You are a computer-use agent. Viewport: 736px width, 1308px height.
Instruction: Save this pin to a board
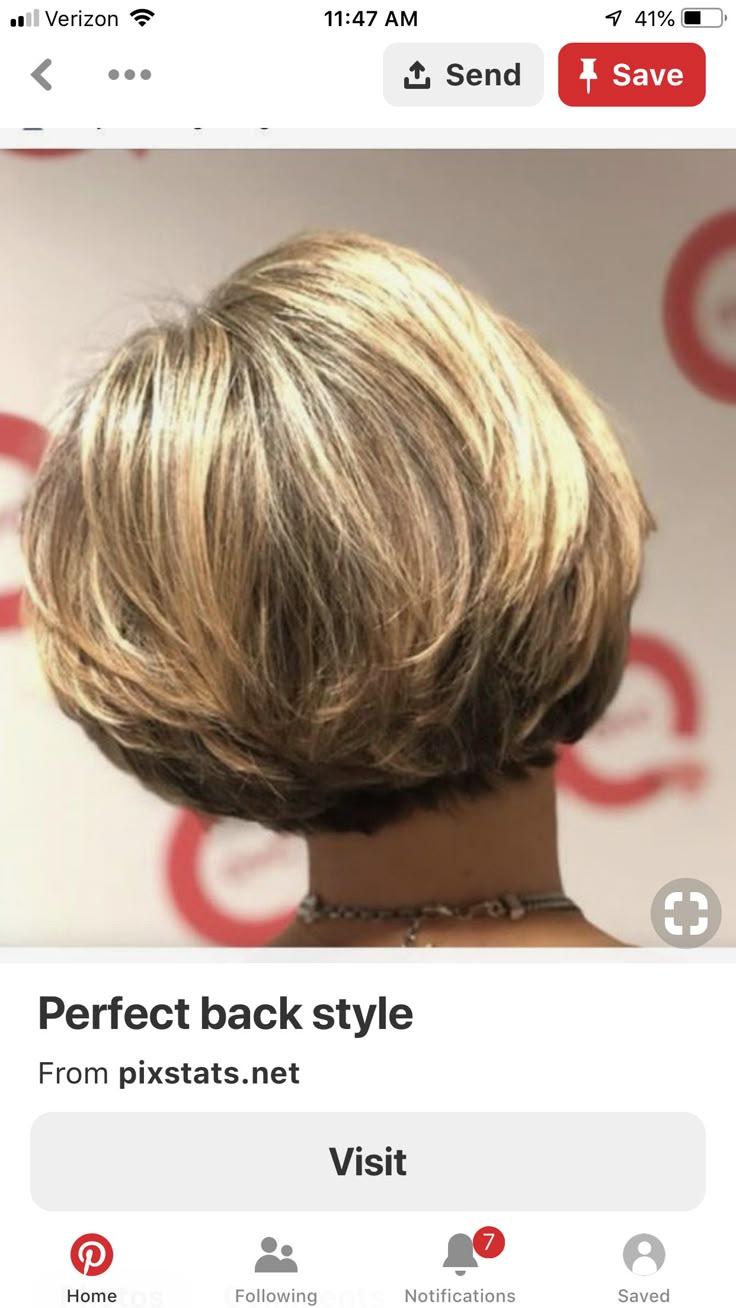pos(632,75)
